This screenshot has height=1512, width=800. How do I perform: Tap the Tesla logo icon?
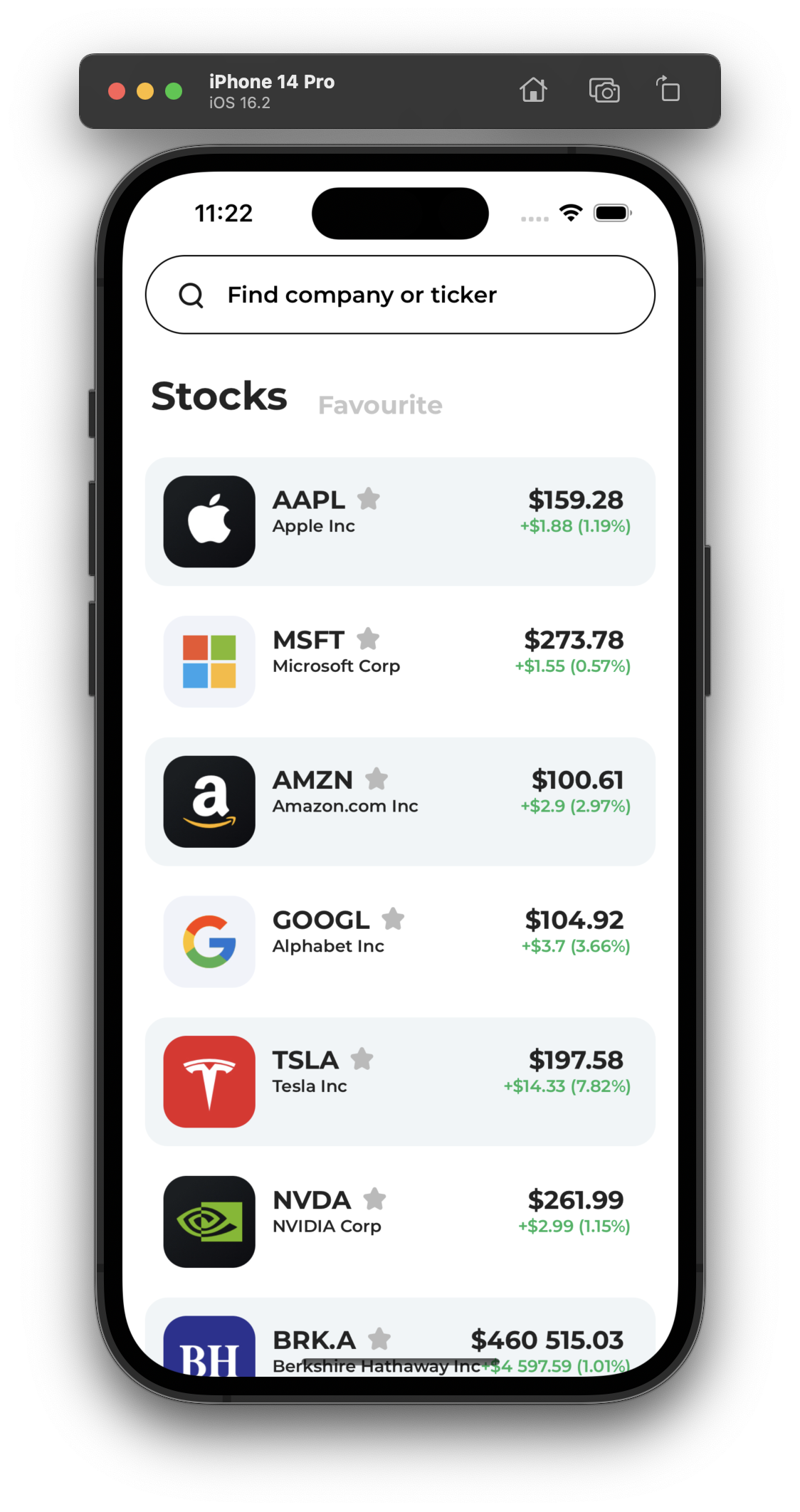coord(208,1080)
